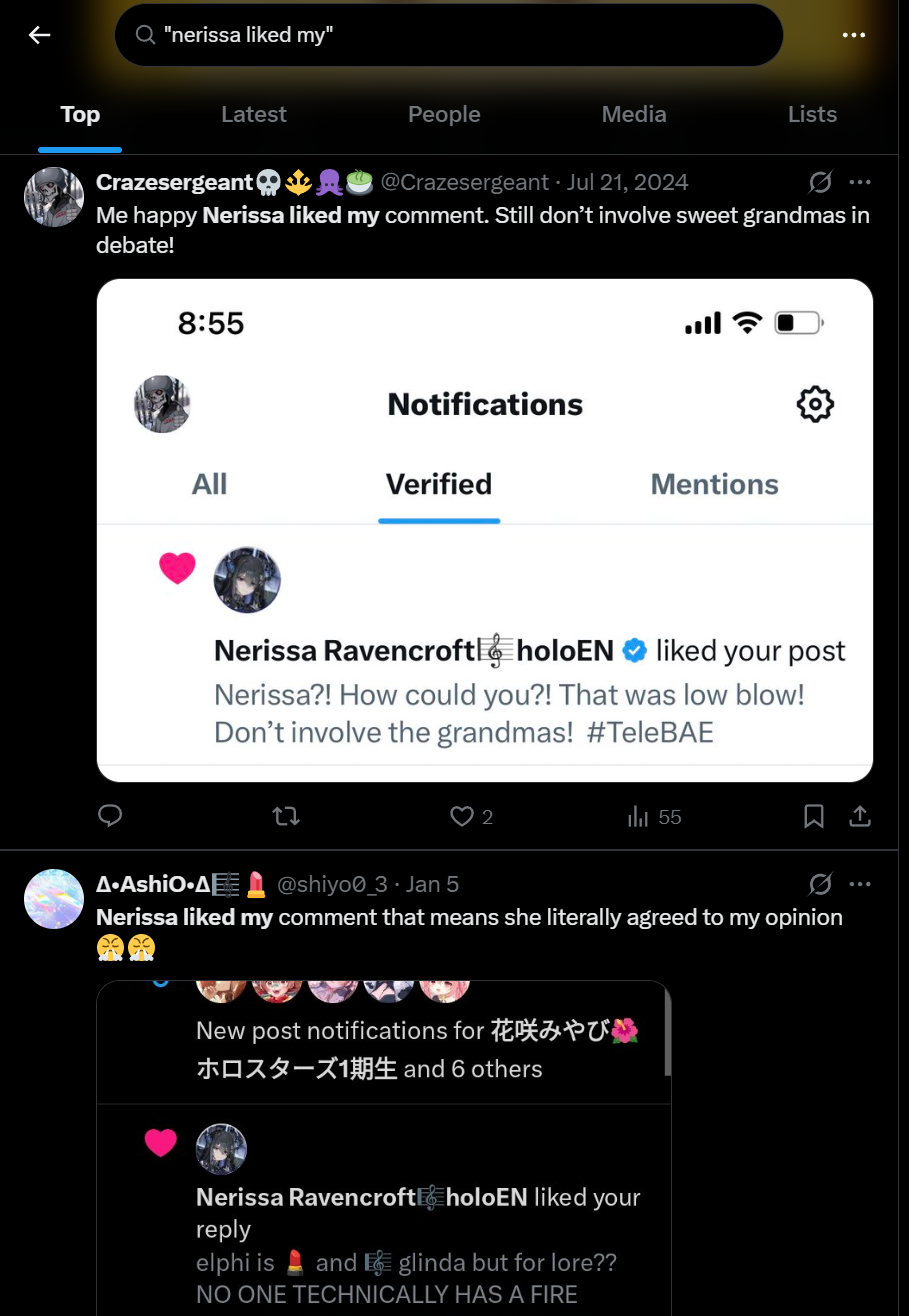Open search options three-dot menu
Screen dimensions: 909x1316
[x=853, y=36]
